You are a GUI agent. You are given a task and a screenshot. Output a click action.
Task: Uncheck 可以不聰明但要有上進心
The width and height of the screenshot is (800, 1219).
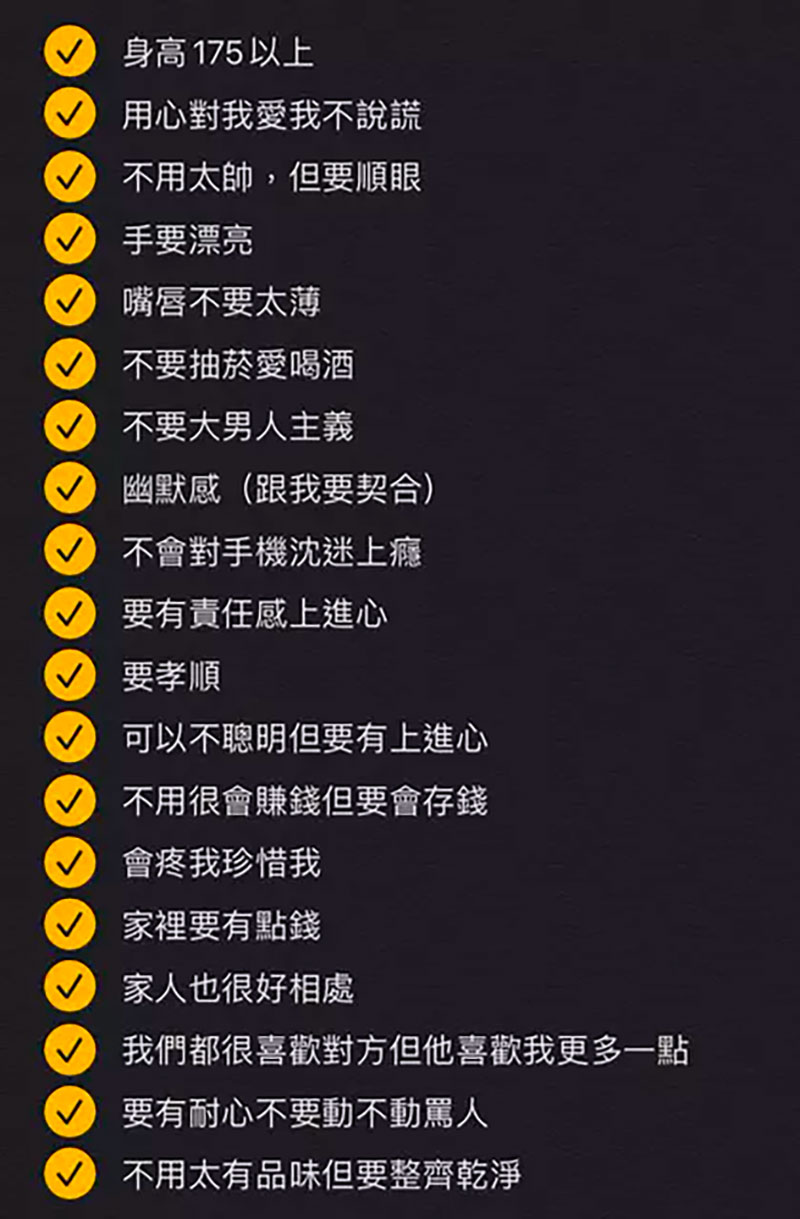click(x=69, y=738)
